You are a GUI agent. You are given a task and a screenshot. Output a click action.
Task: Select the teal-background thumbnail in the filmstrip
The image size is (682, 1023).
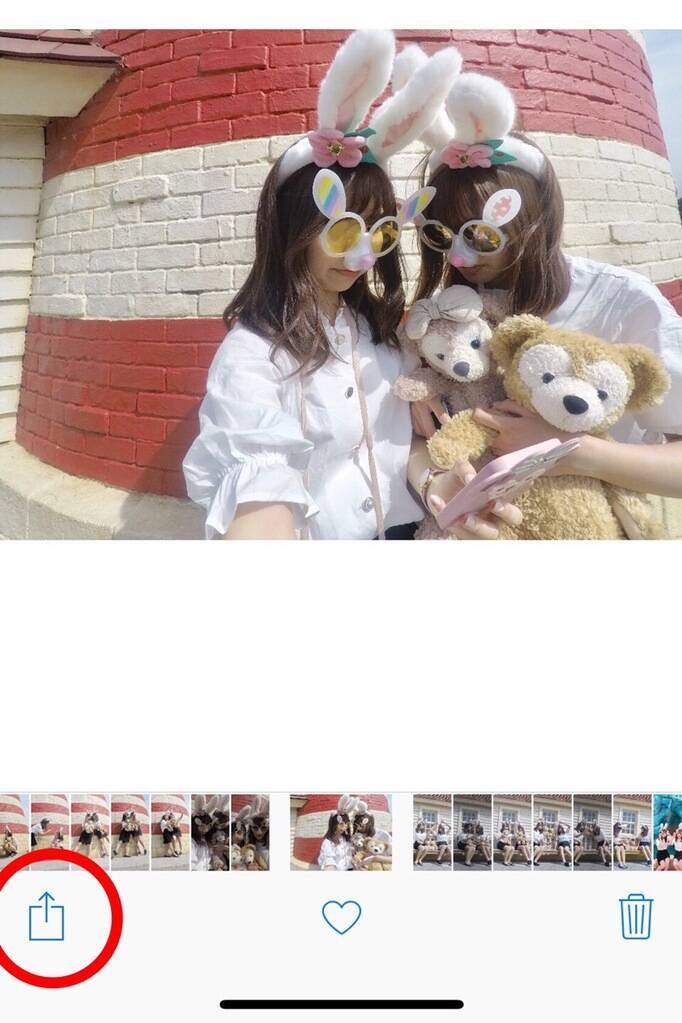pyautogui.click(x=668, y=832)
